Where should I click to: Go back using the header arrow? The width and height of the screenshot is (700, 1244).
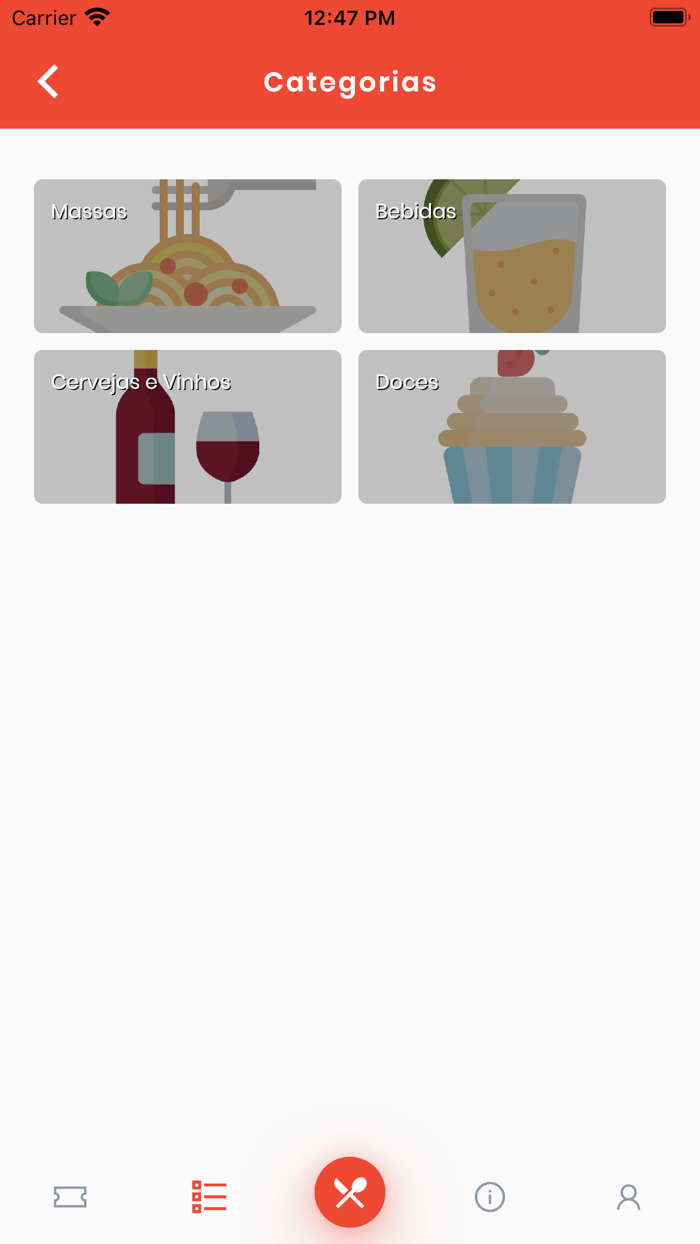(x=48, y=82)
